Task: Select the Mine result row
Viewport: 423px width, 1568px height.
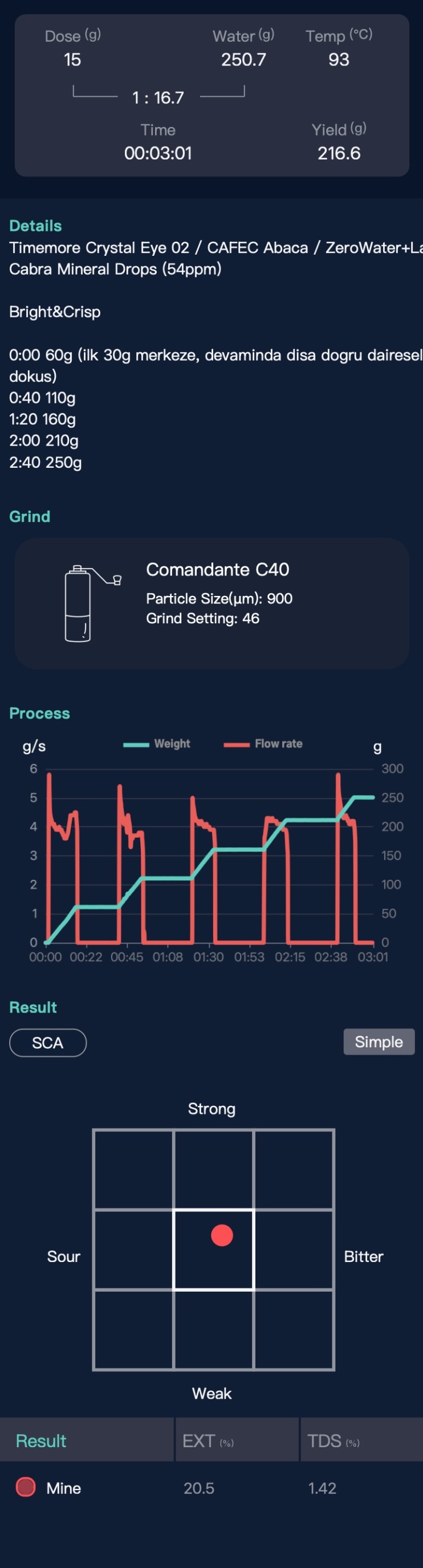Action: tap(63, 1488)
